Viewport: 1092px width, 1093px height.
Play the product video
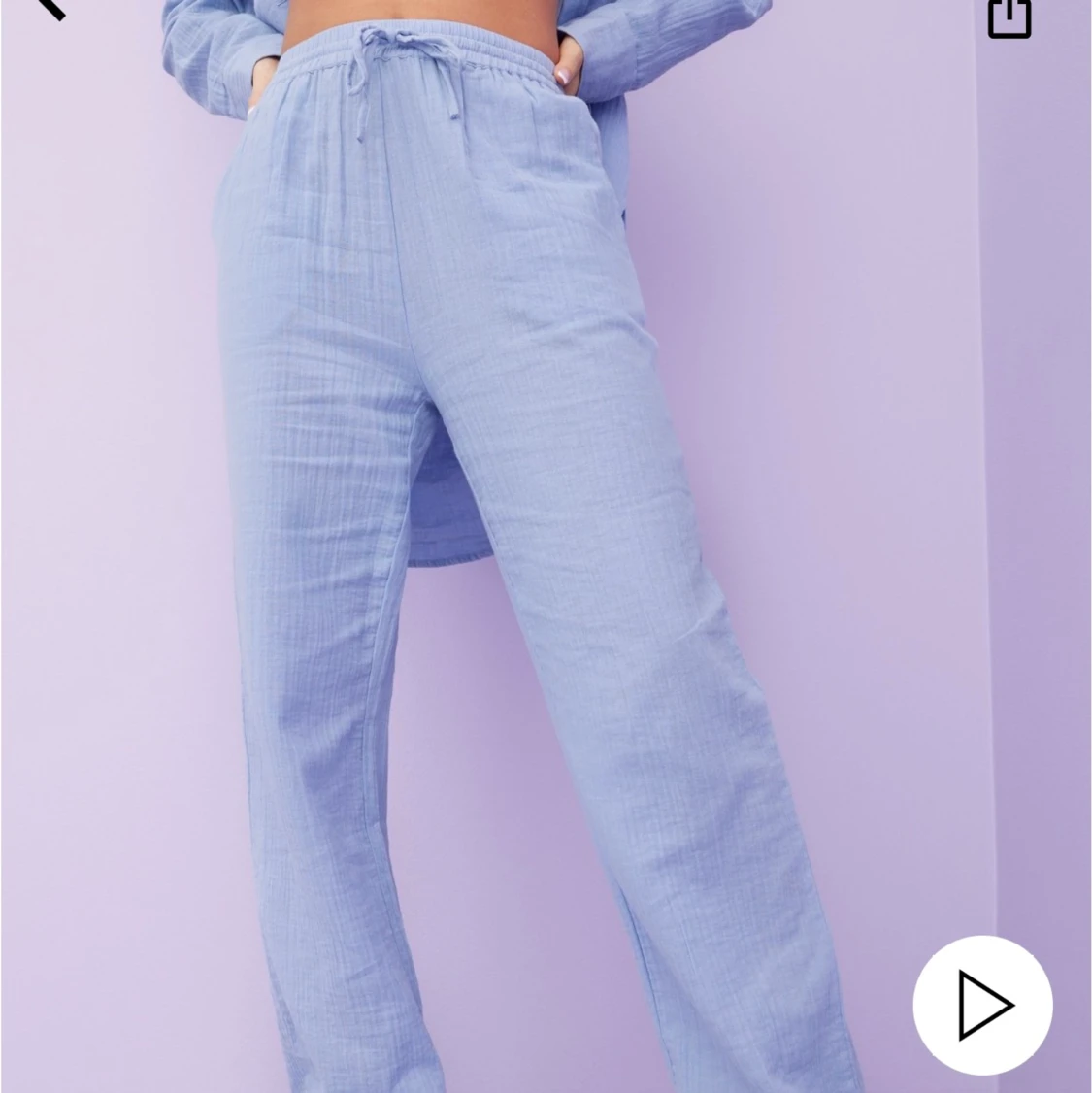(982, 1005)
